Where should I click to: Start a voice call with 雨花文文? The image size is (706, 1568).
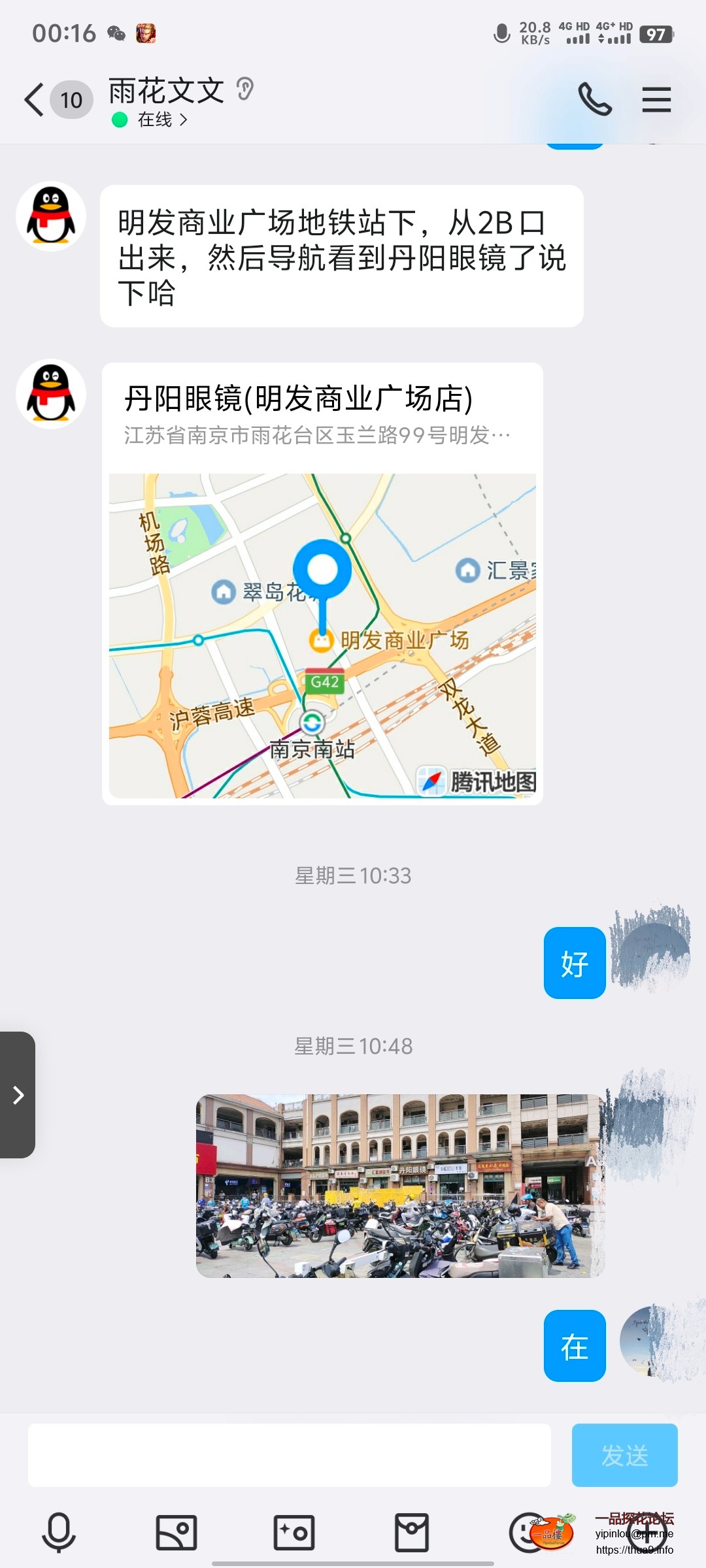[594, 100]
